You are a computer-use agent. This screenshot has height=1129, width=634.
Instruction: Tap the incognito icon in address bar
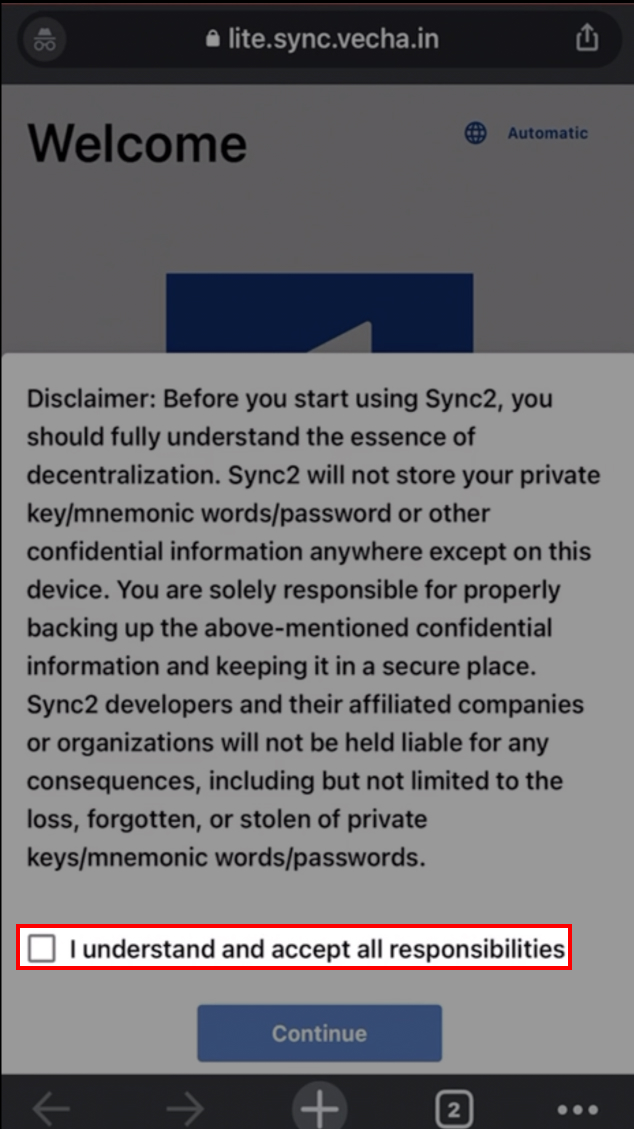[45, 38]
